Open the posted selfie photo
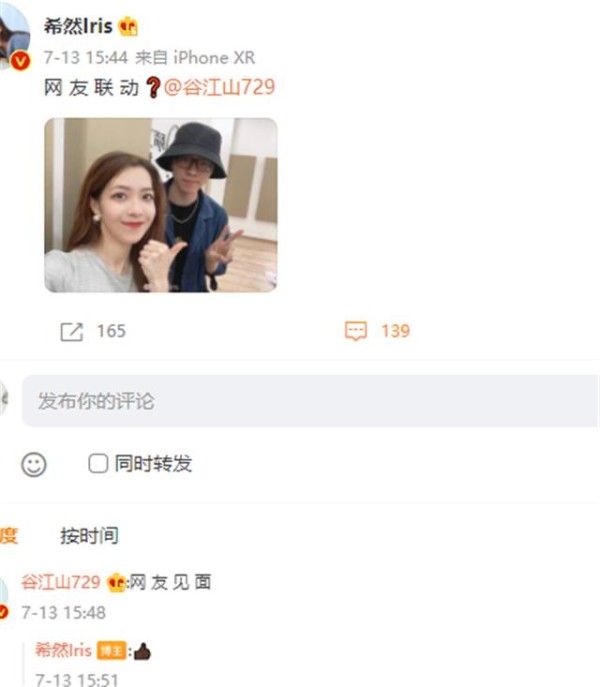The image size is (600, 687). 161,205
